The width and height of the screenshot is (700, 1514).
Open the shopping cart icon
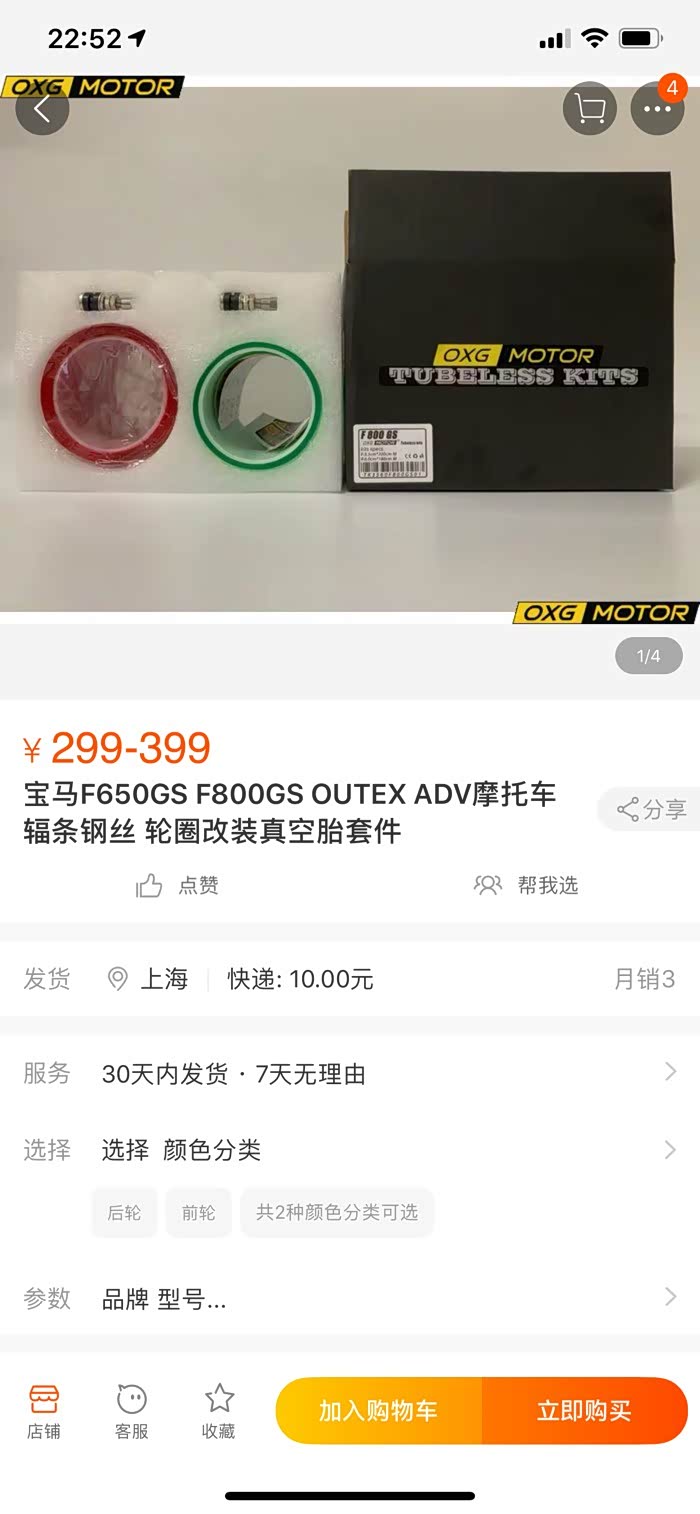[x=590, y=109]
